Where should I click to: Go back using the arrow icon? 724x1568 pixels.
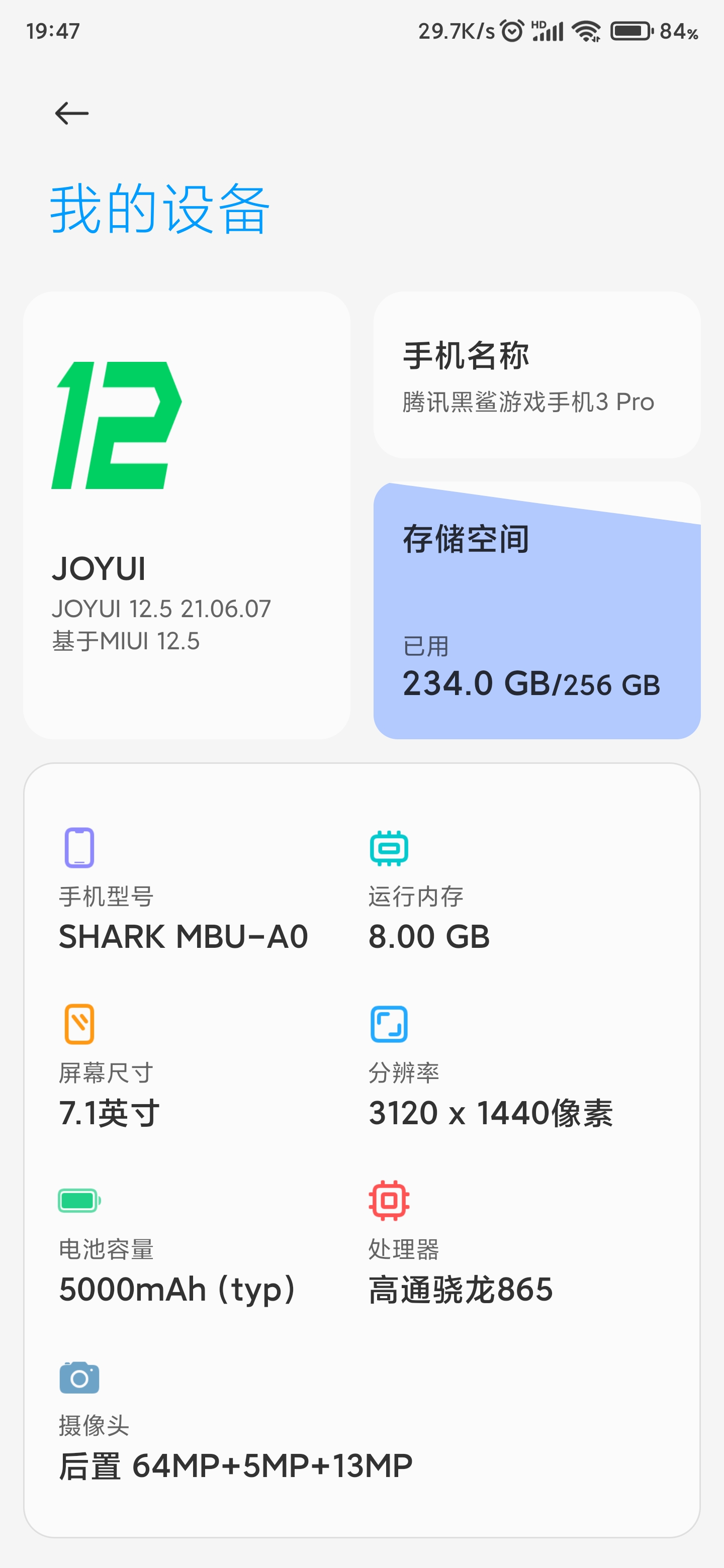pos(72,113)
